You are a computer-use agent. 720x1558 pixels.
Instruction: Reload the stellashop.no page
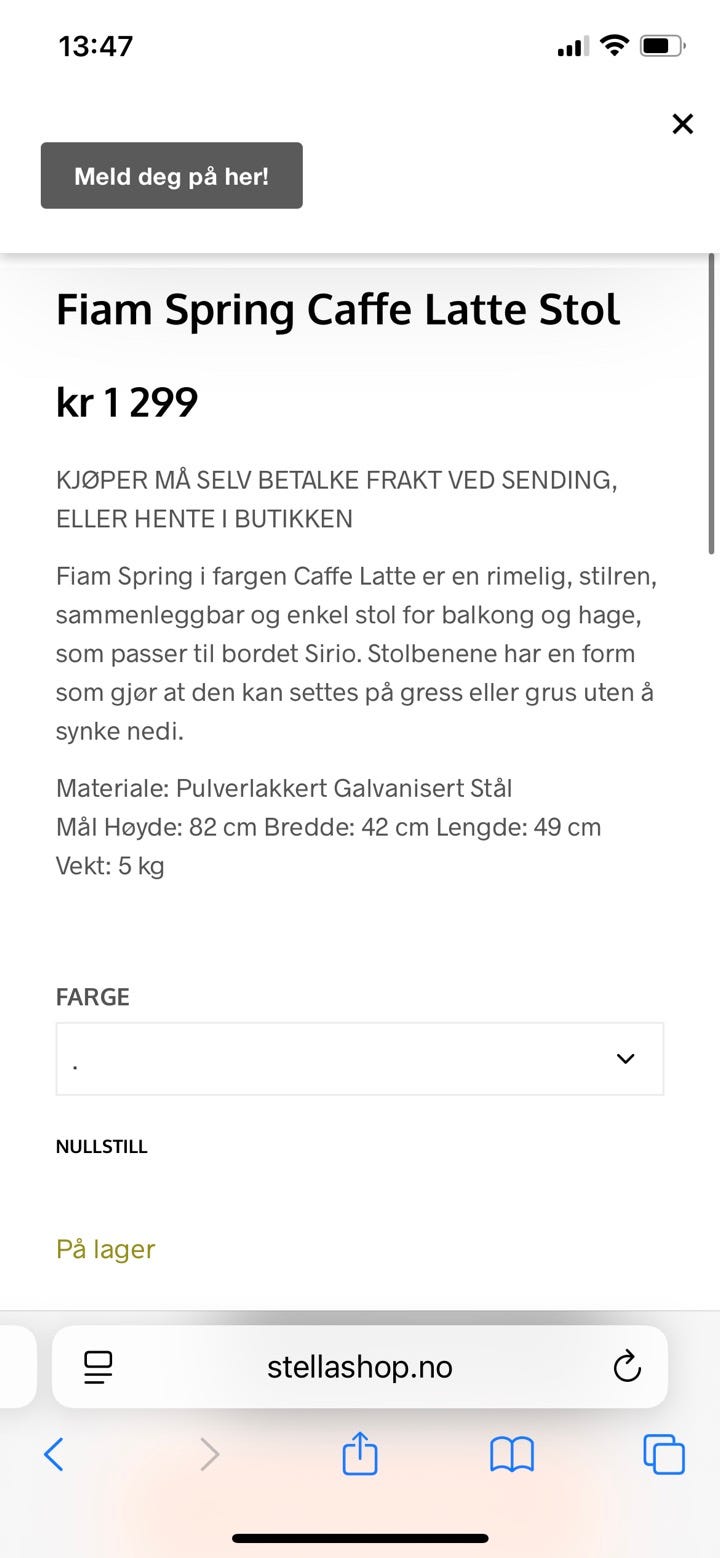tap(626, 1367)
